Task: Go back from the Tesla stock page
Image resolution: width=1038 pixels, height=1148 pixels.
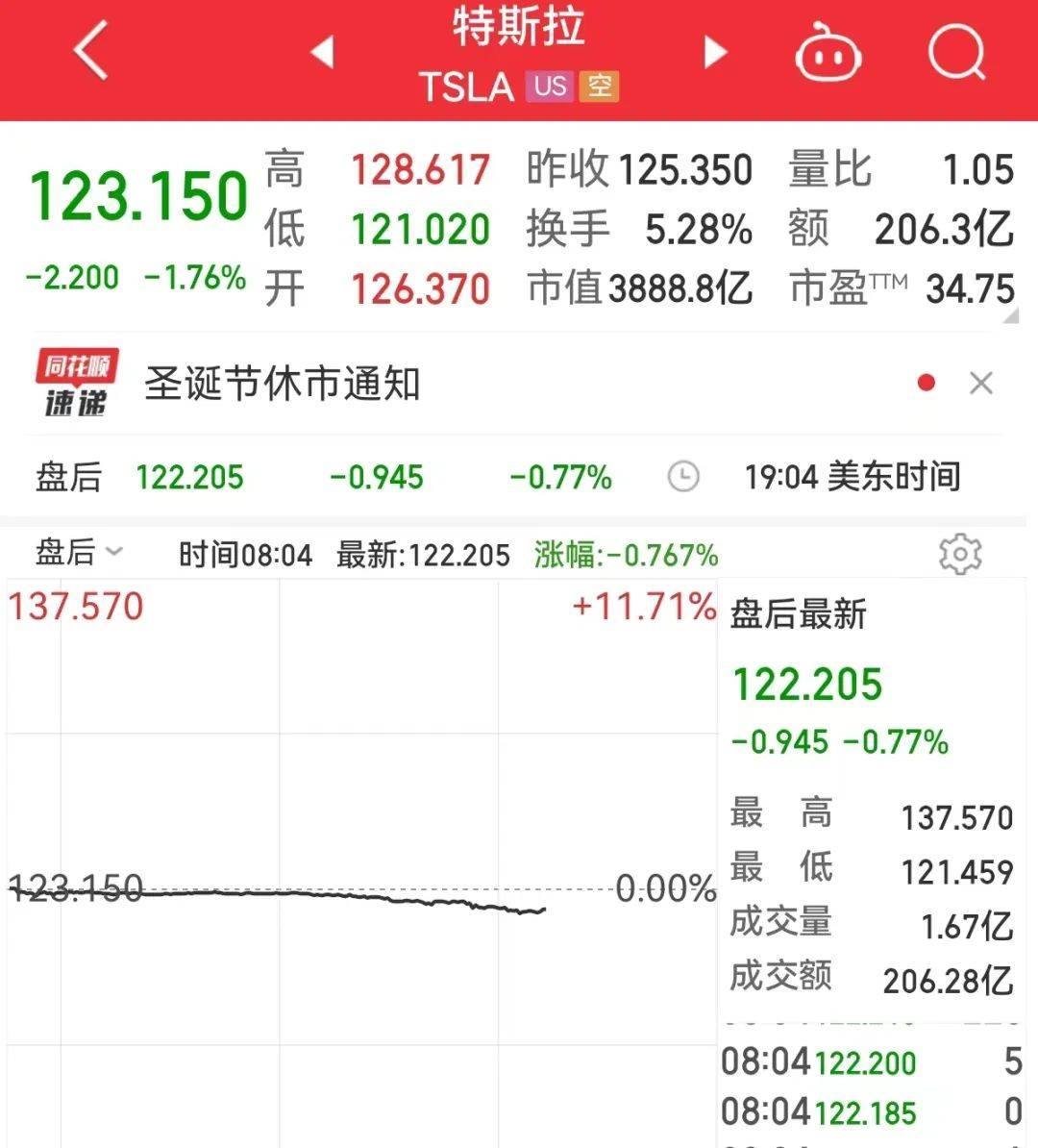Action: click(x=91, y=50)
